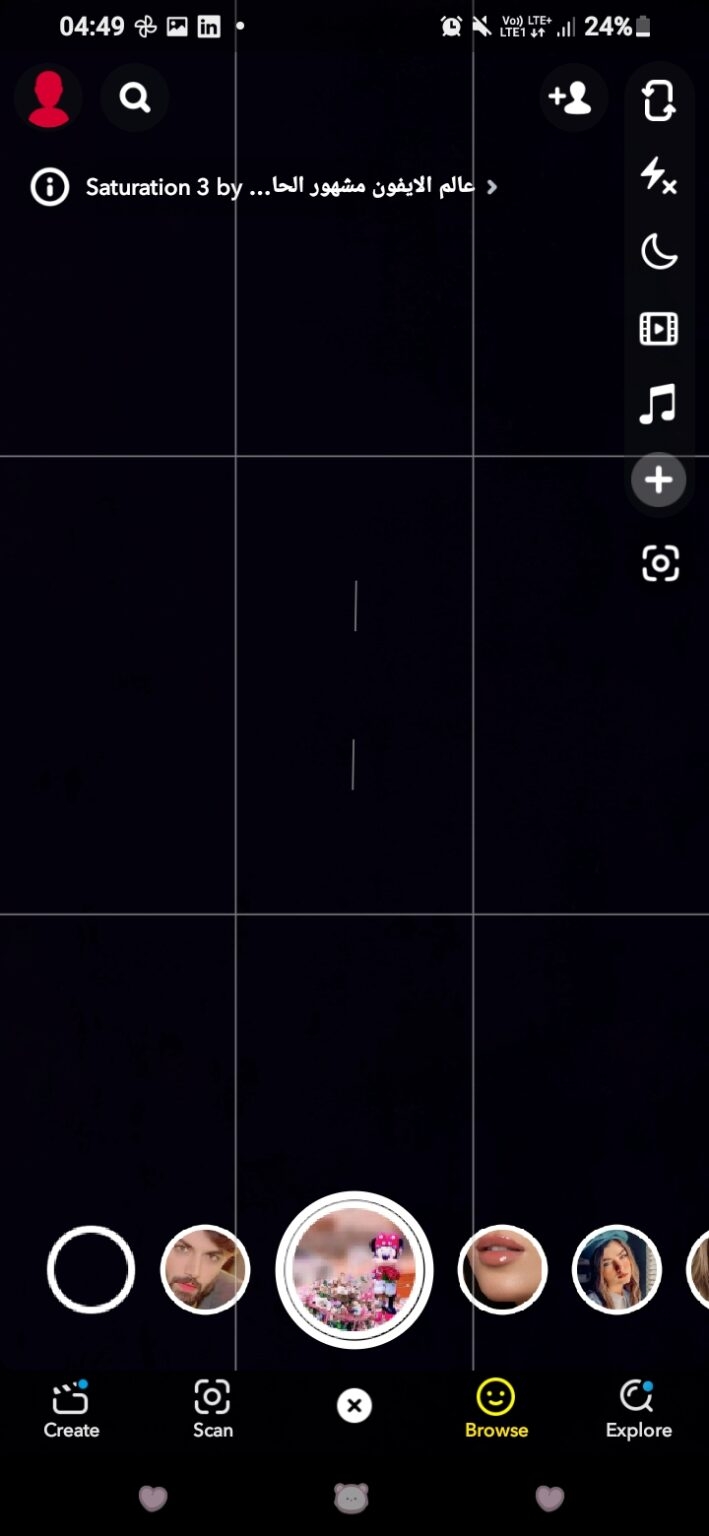Tap the screen scan focus icon
Screen dimensions: 709x1536
click(660, 564)
